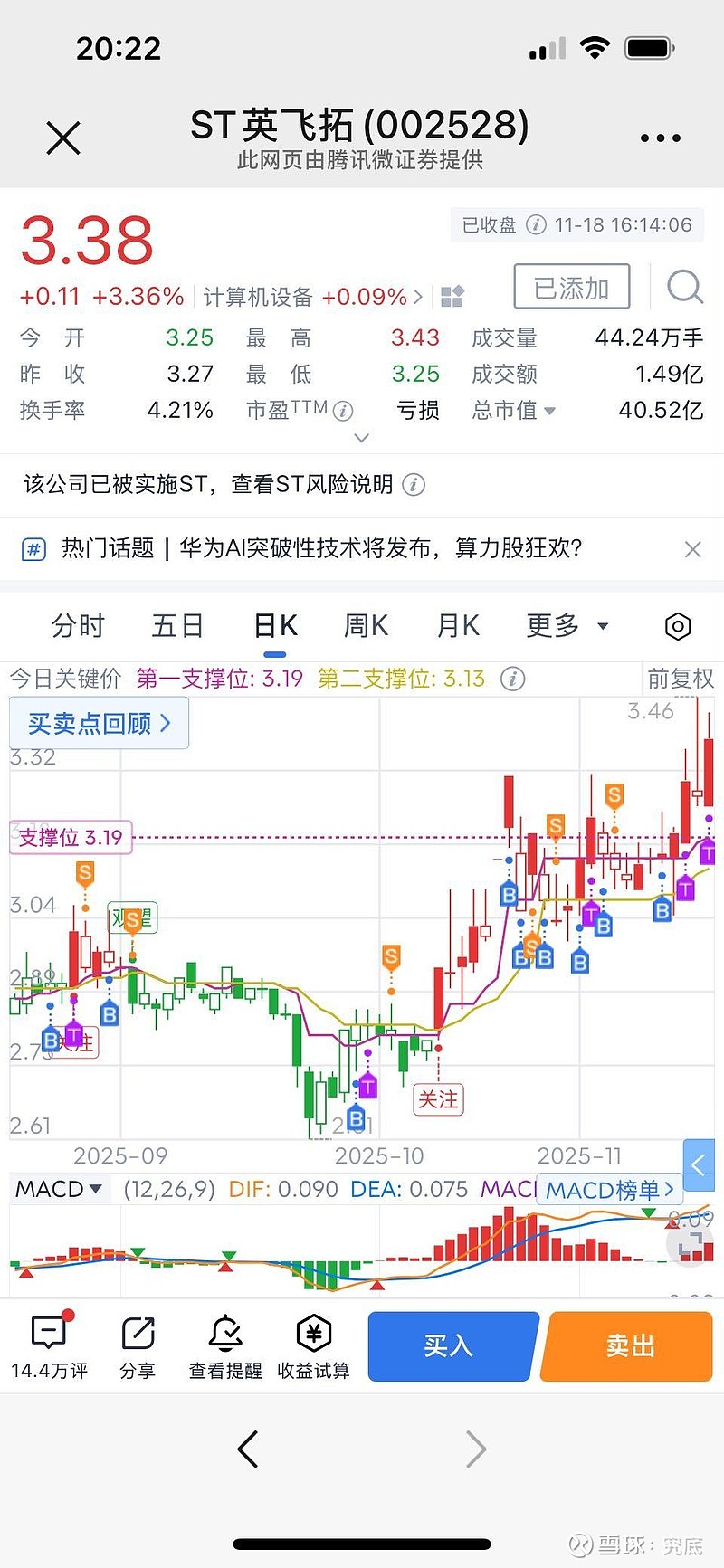
Task: Switch adjustment mode via 前复权
Action: coord(681,679)
